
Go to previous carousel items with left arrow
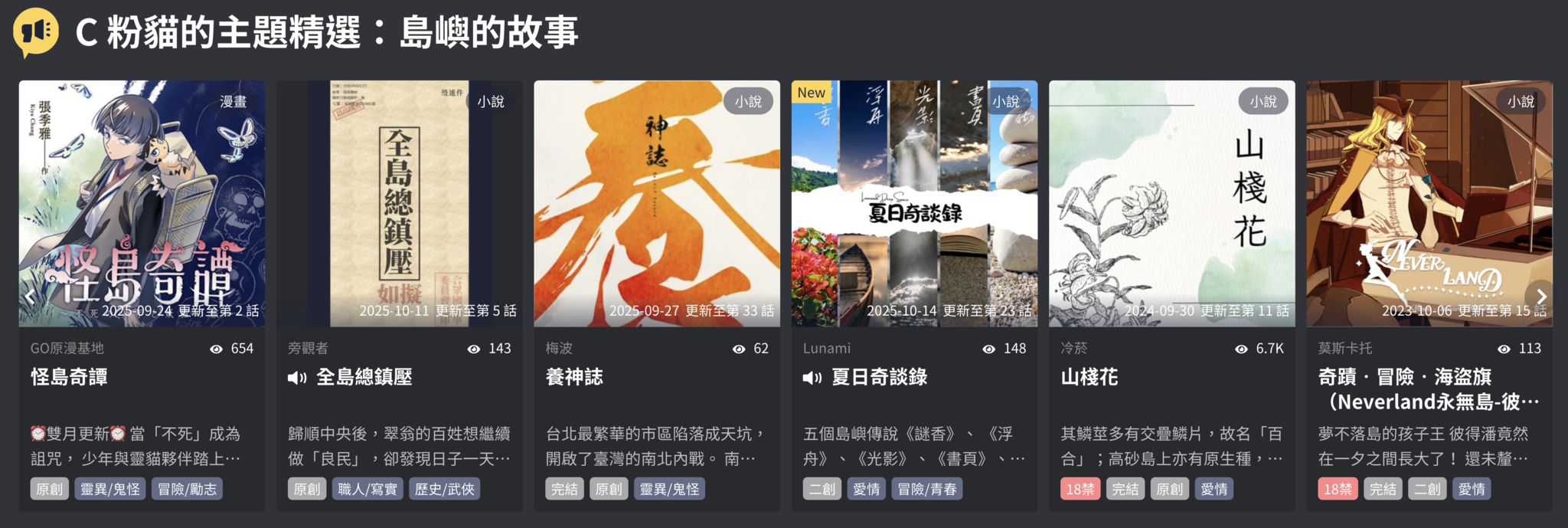point(29,296)
